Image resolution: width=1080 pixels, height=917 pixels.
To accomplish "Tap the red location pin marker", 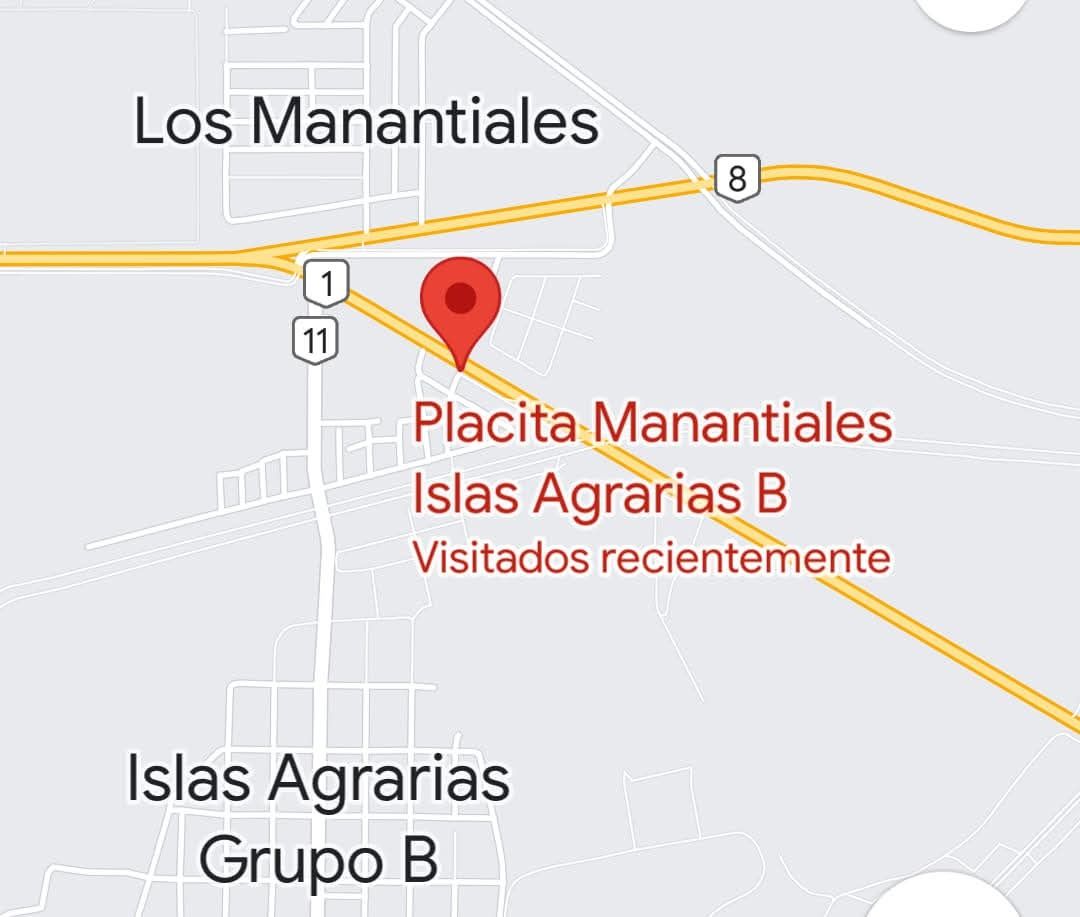I will coord(459,300).
